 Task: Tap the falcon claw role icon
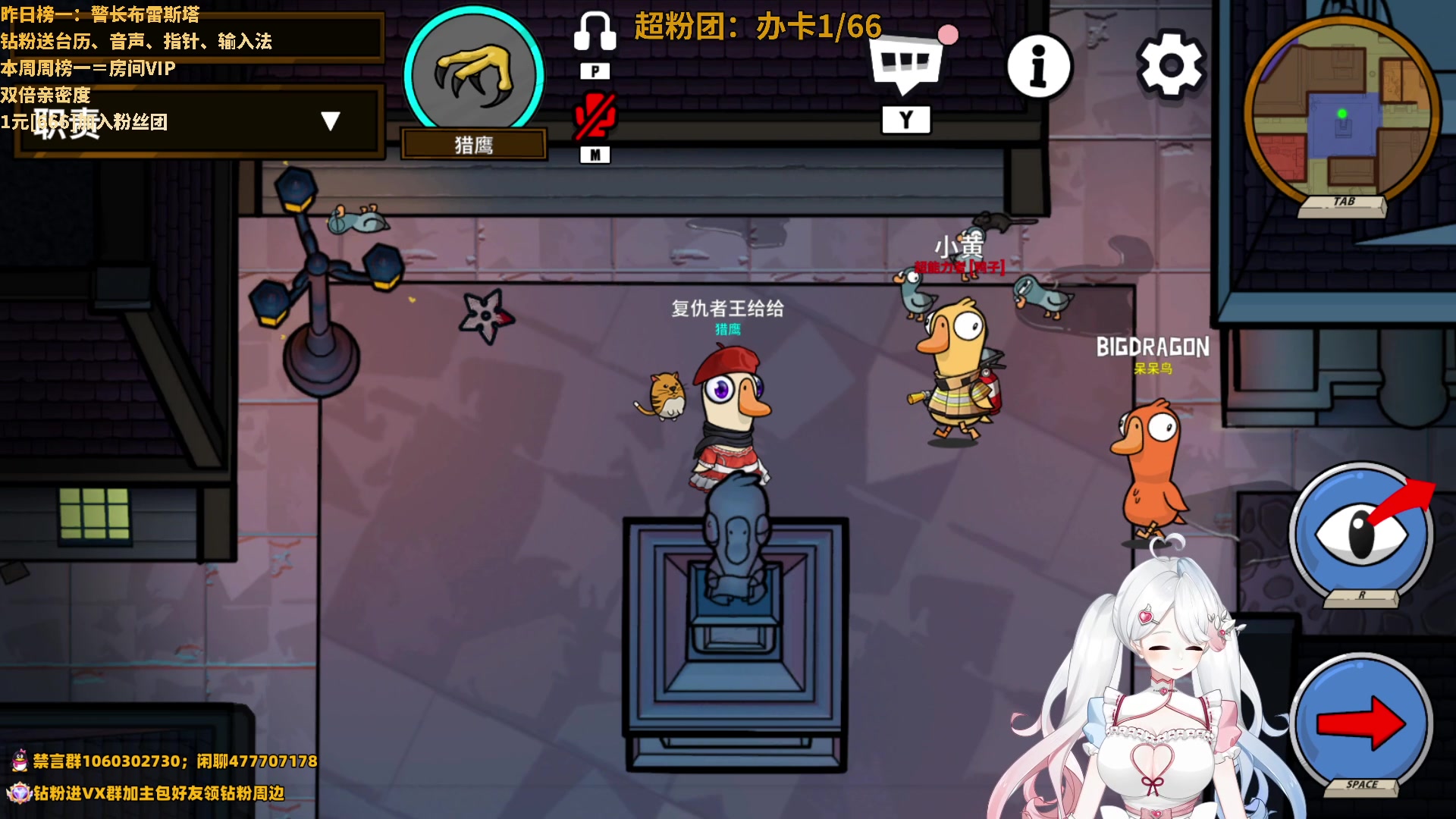(x=473, y=74)
